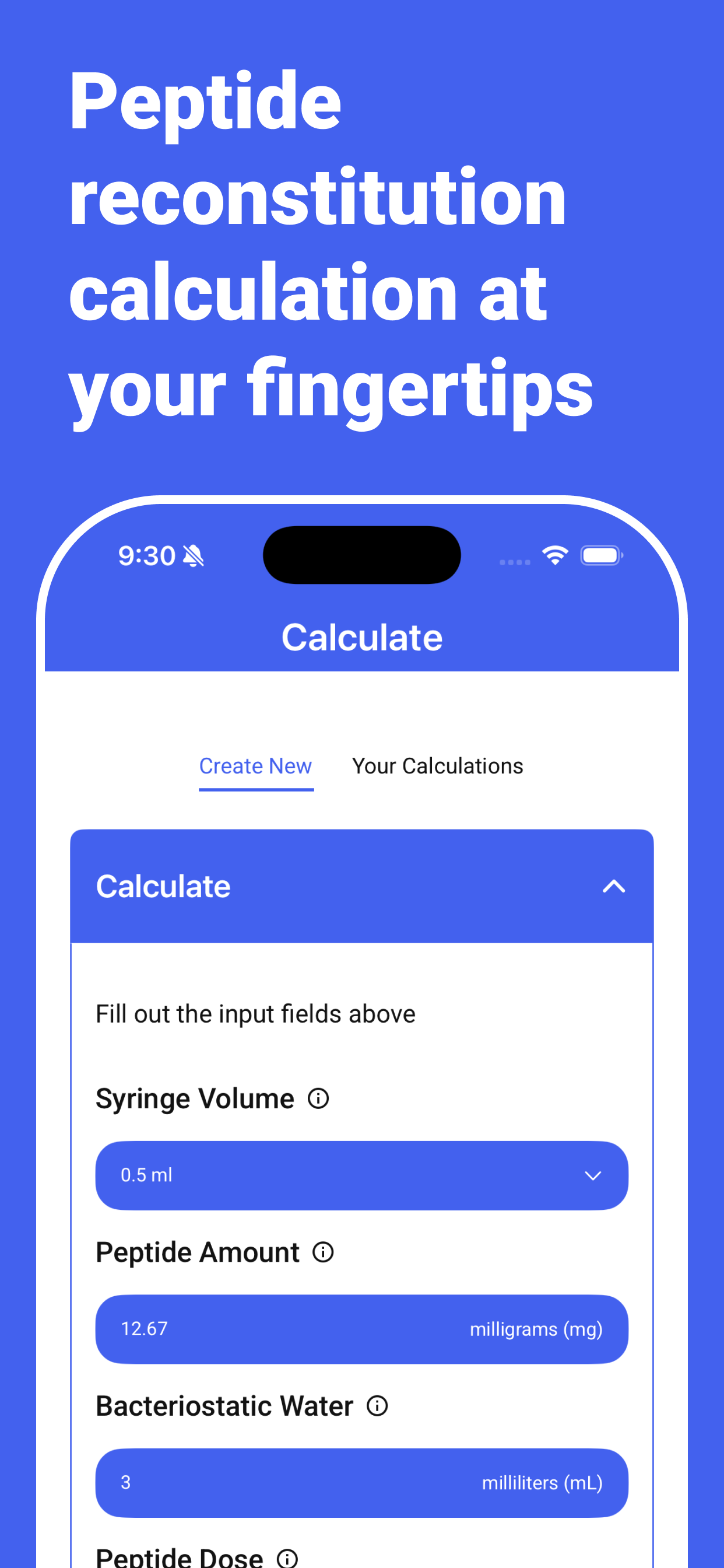
Task: Open the syringe volume dropdown showing 0.5 ml
Action: coord(361,1175)
